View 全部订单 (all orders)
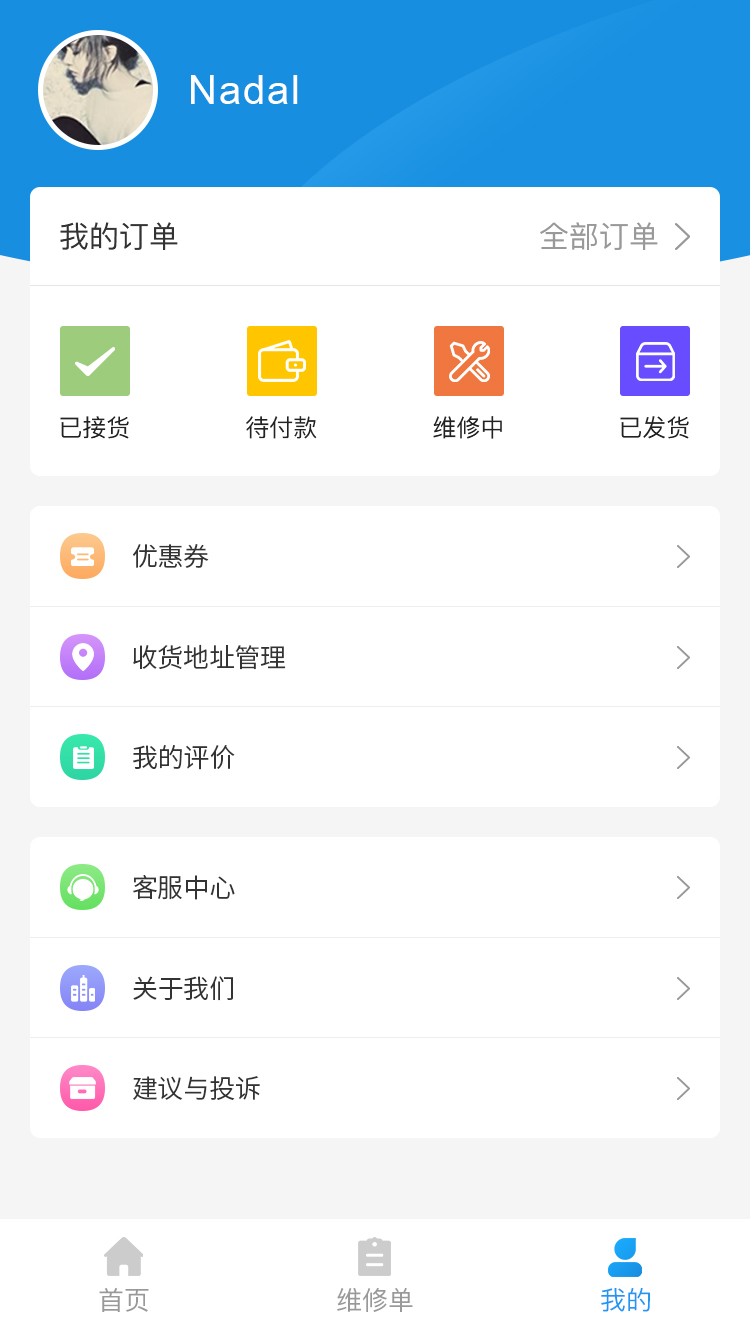This screenshot has height=1329, width=750. click(x=613, y=237)
